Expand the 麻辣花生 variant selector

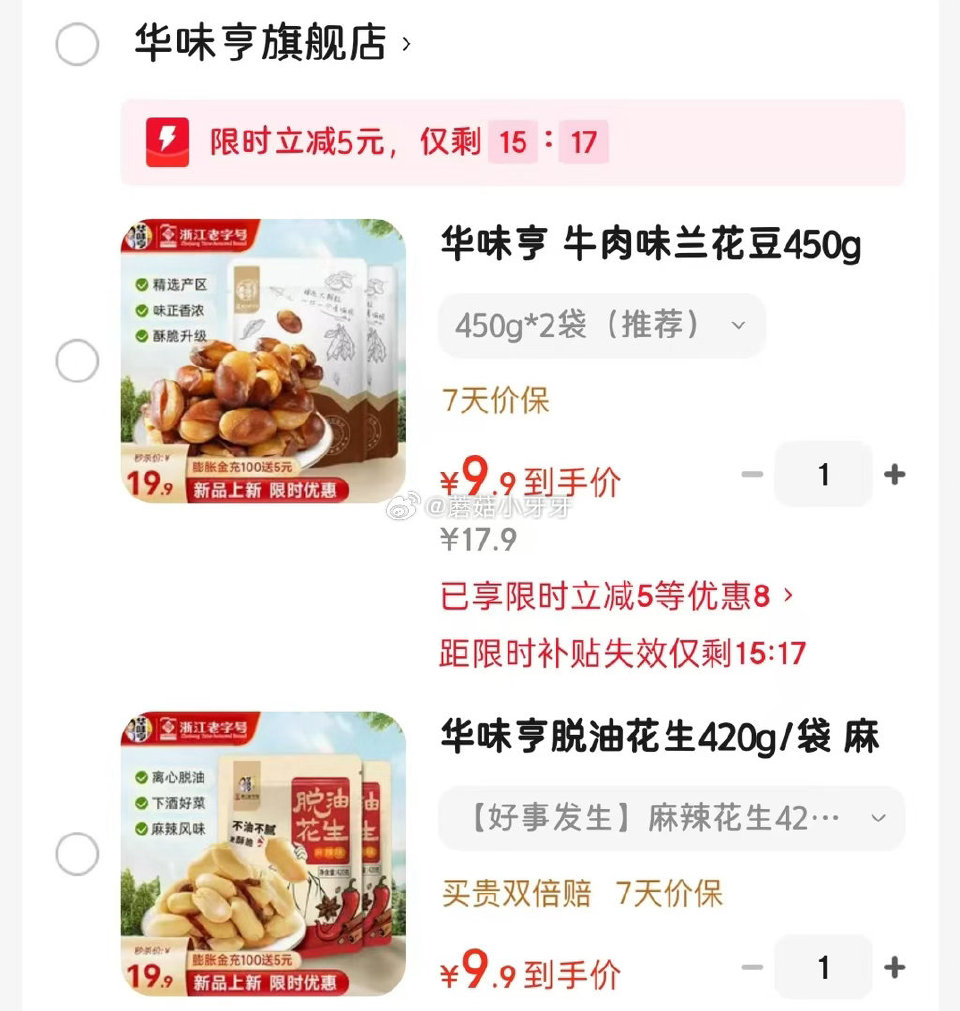point(671,818)
